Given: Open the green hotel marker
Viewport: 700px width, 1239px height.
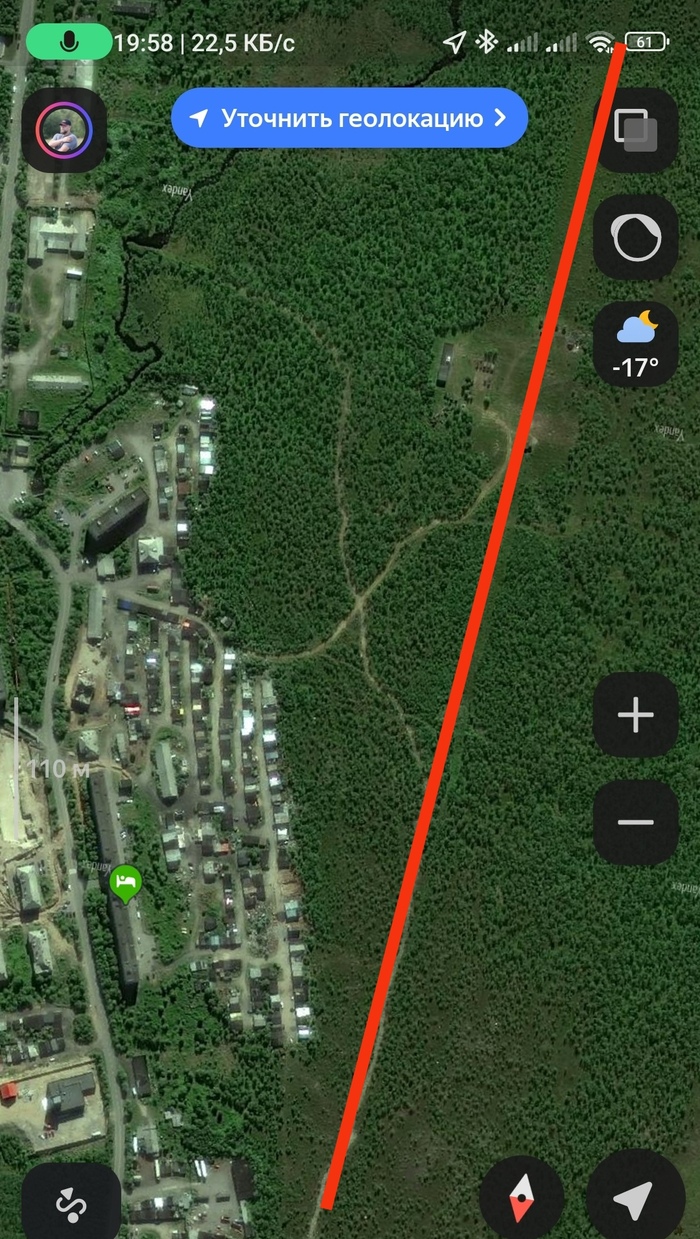Looking at the screenshot, I should pos(125,883).
